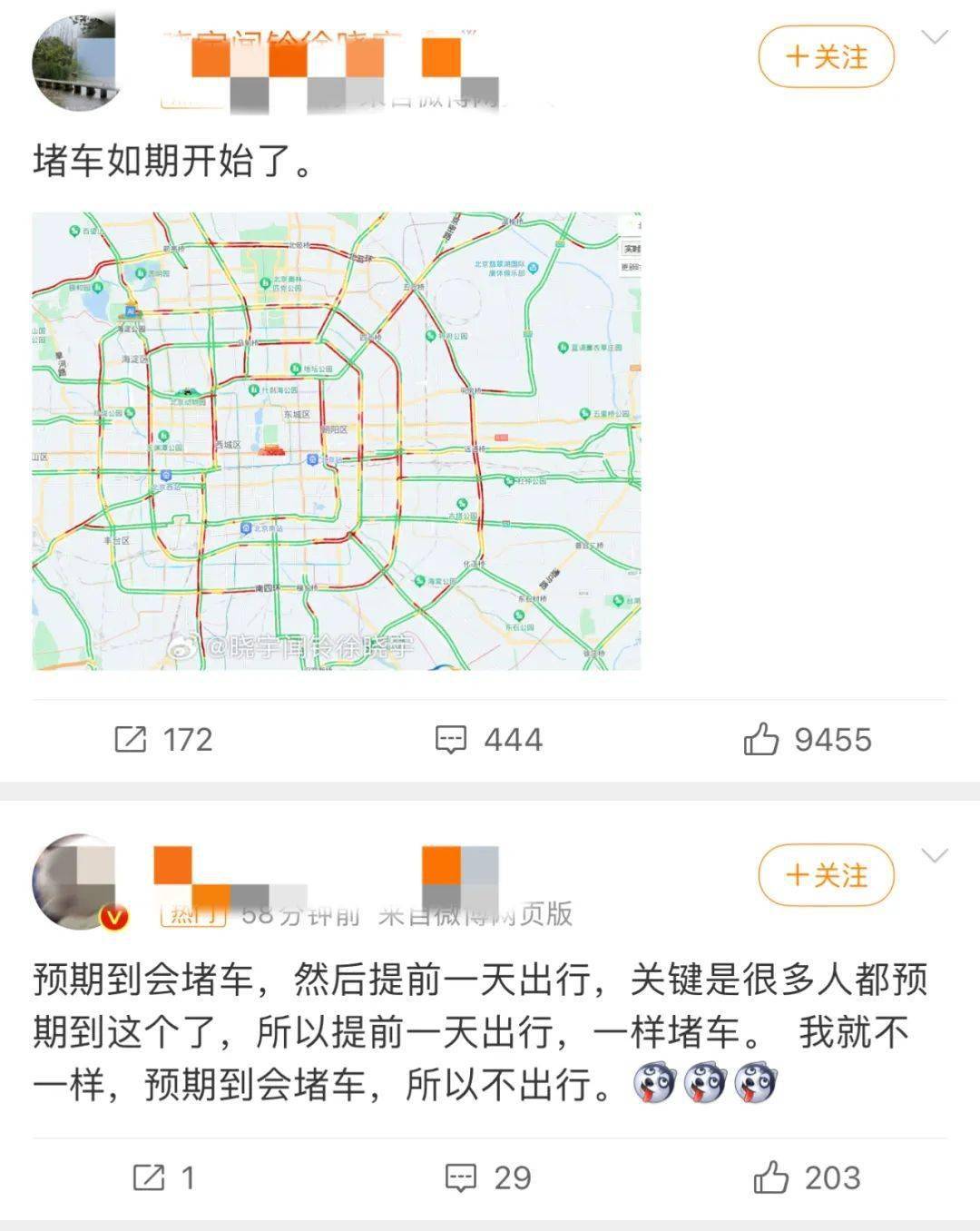
Task: Open the Beijing traffic map image
Action: (x=337, y=441)
